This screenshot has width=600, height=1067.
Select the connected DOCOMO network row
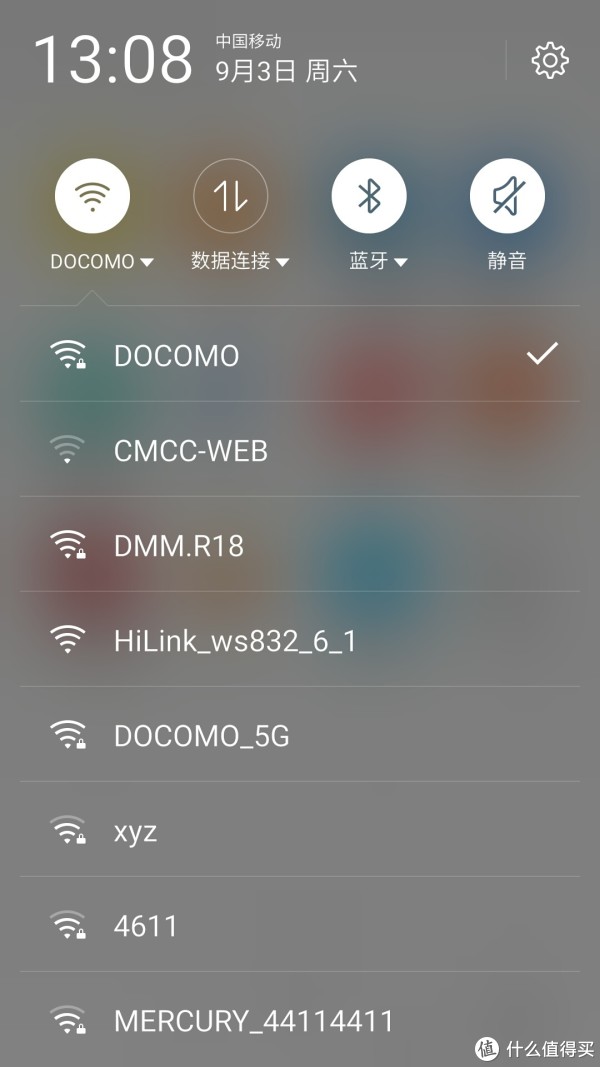300,354
